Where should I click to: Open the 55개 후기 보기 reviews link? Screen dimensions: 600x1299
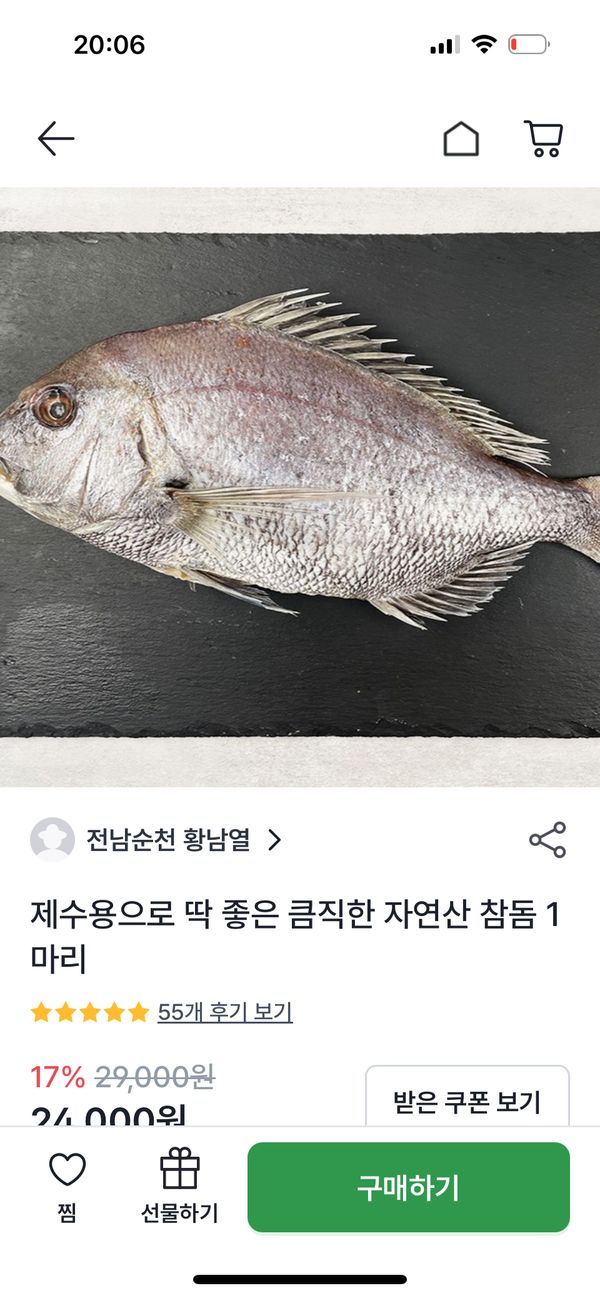[225, 1012]
